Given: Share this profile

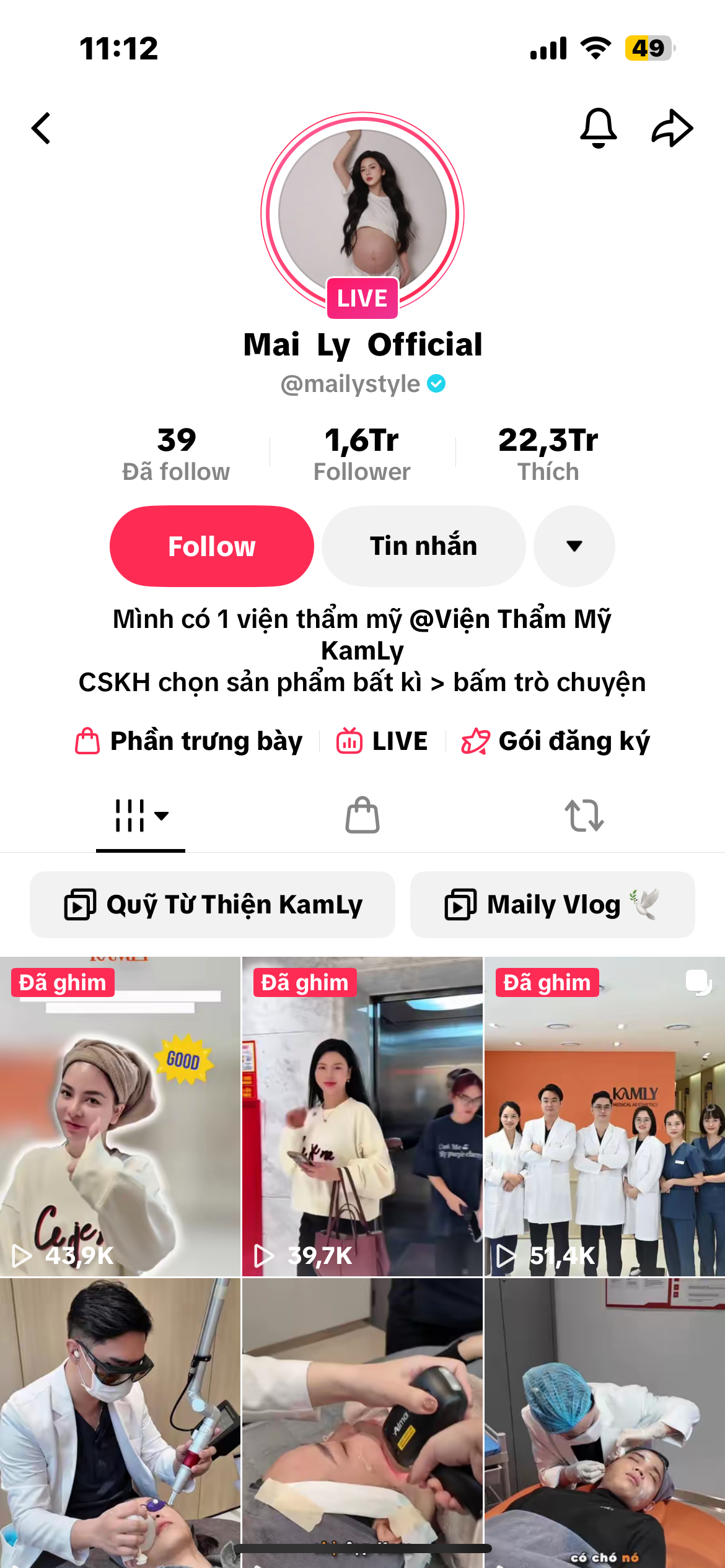Looking at the screenshot, I should 672,128.
